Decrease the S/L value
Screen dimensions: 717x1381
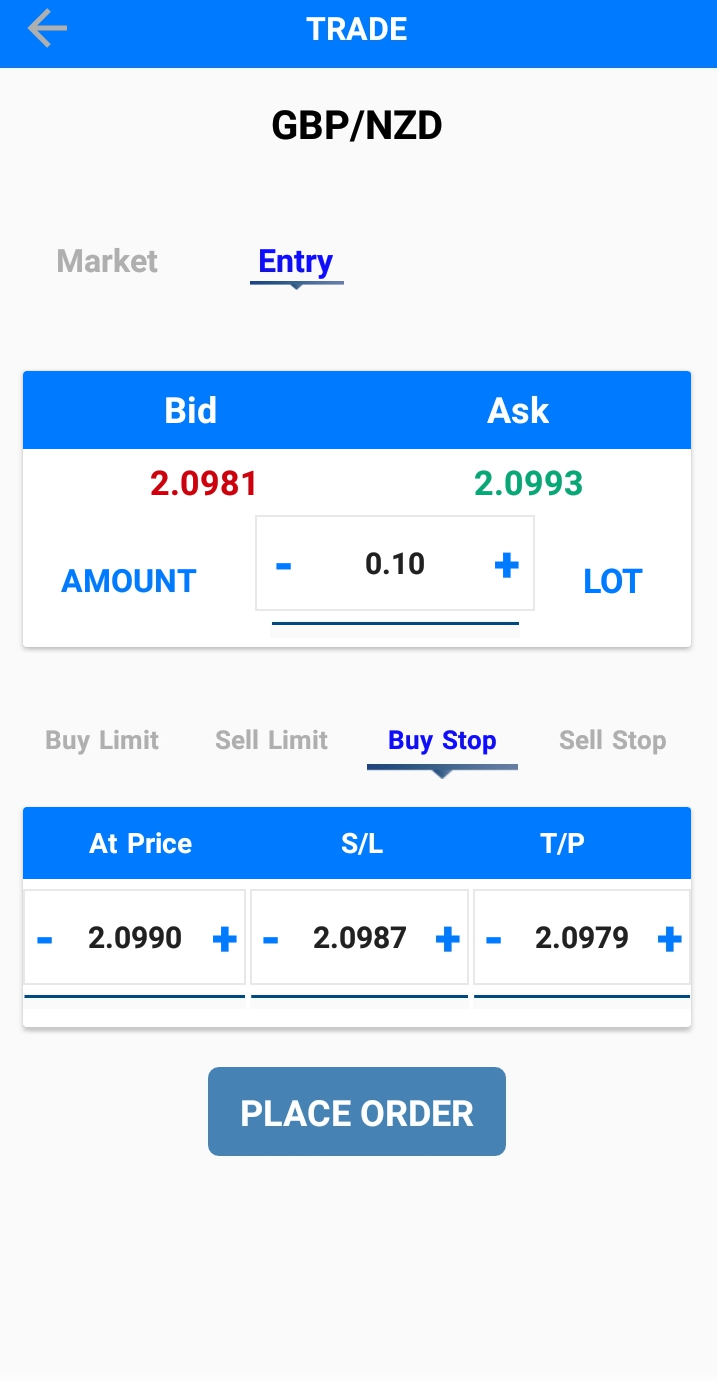[x=270, y=939]
